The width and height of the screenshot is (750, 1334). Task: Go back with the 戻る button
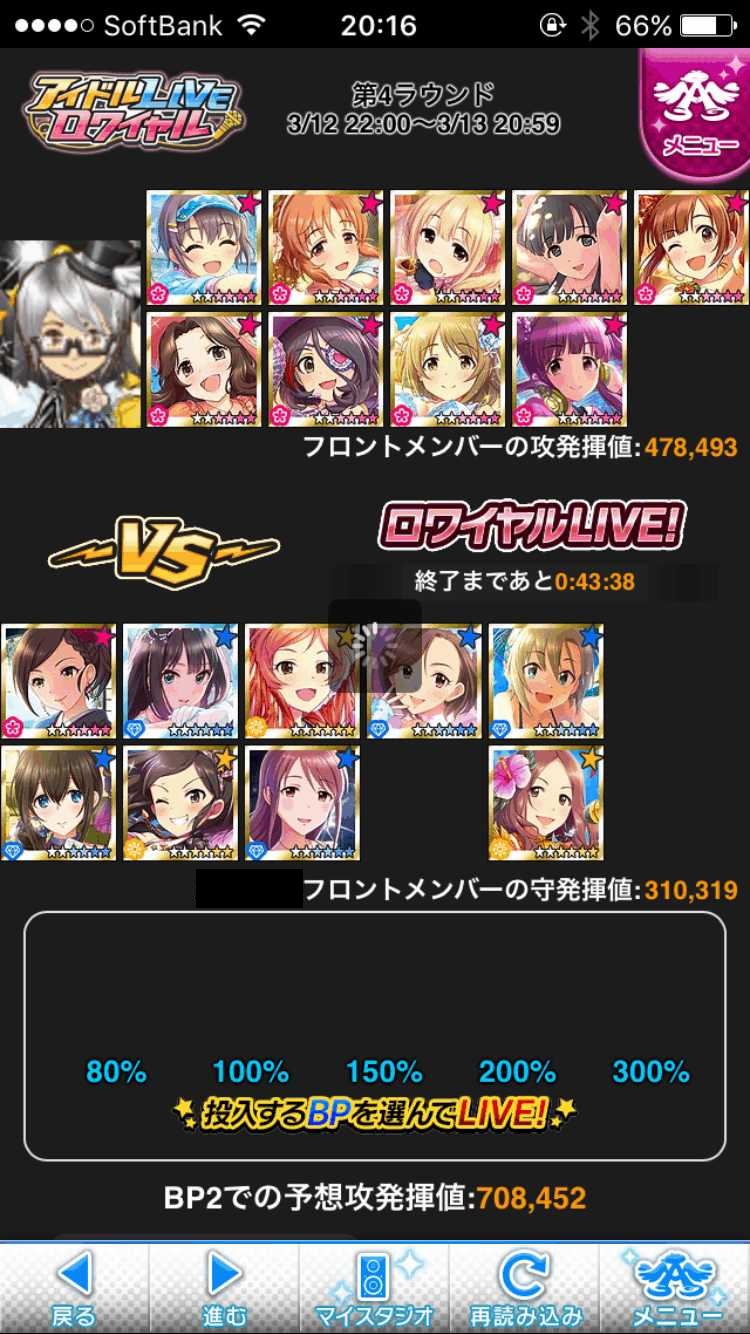[74, 1288]
